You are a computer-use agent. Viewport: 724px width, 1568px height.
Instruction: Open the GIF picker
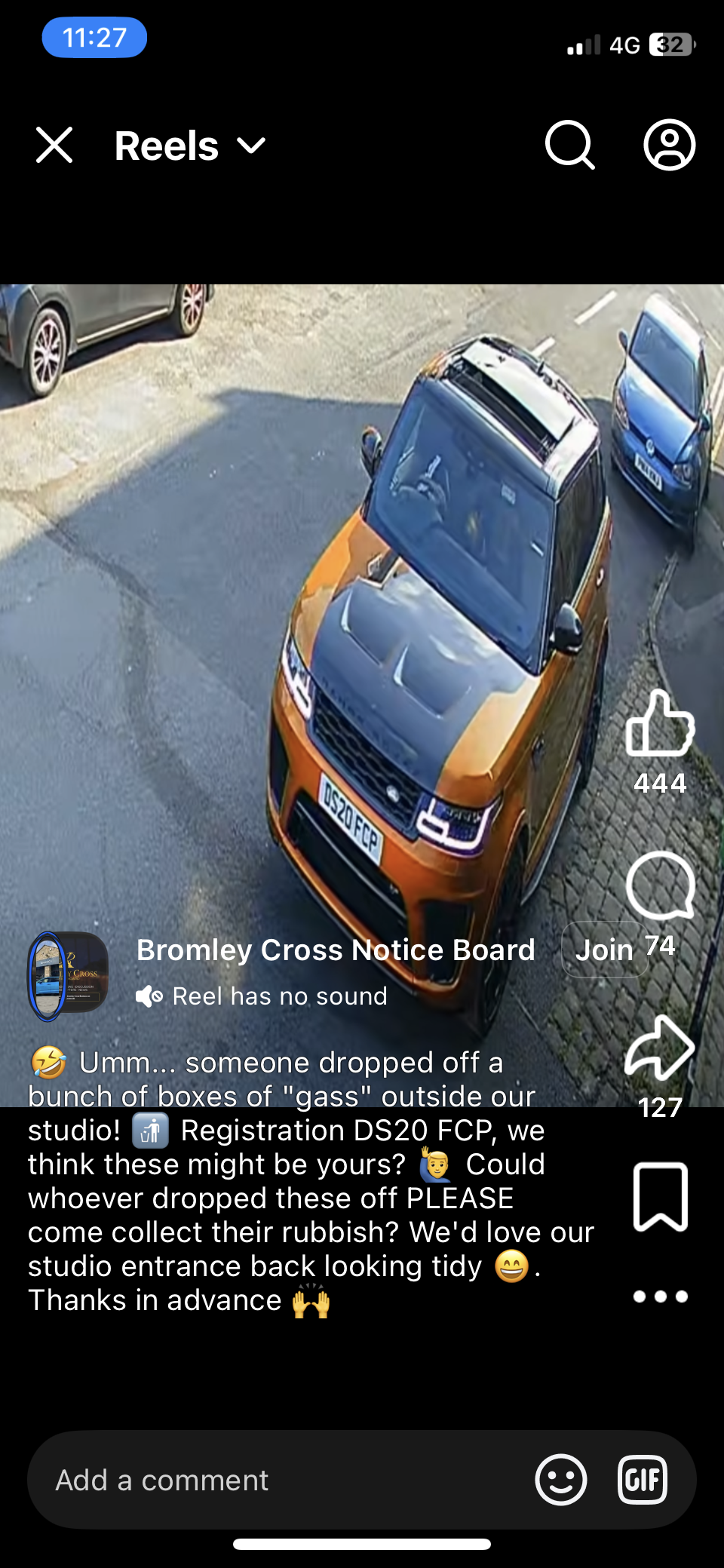643,1480
